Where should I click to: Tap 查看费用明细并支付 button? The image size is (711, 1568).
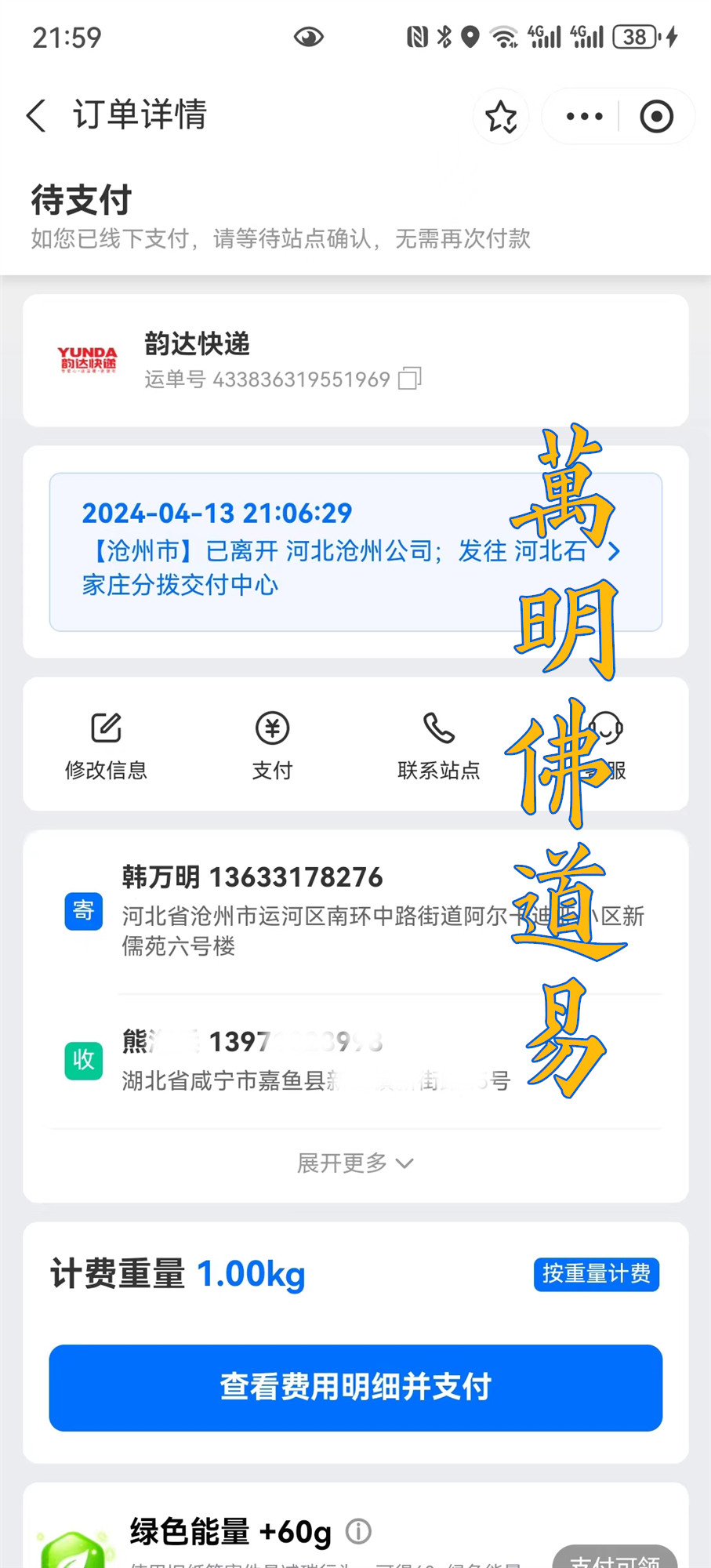point(356,1387)
